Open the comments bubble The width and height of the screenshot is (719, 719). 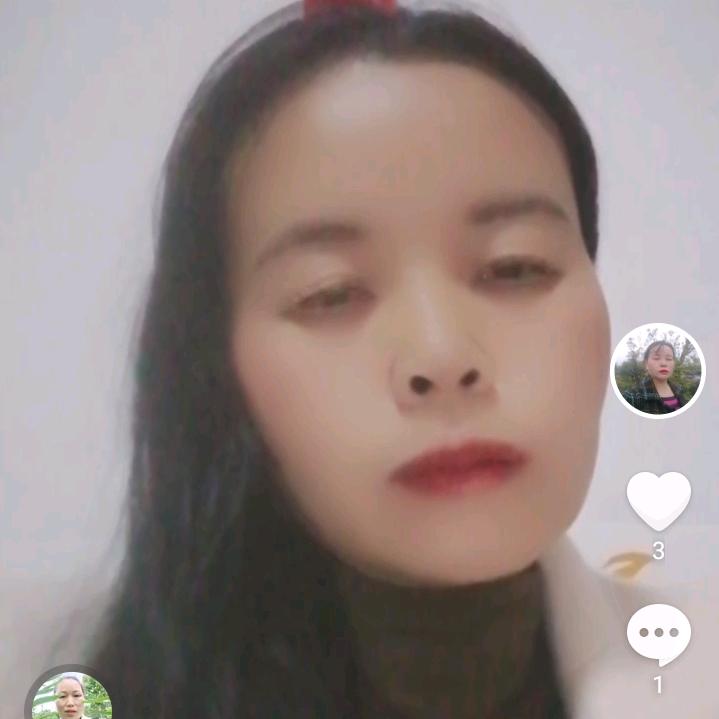(x=658, y=634)
